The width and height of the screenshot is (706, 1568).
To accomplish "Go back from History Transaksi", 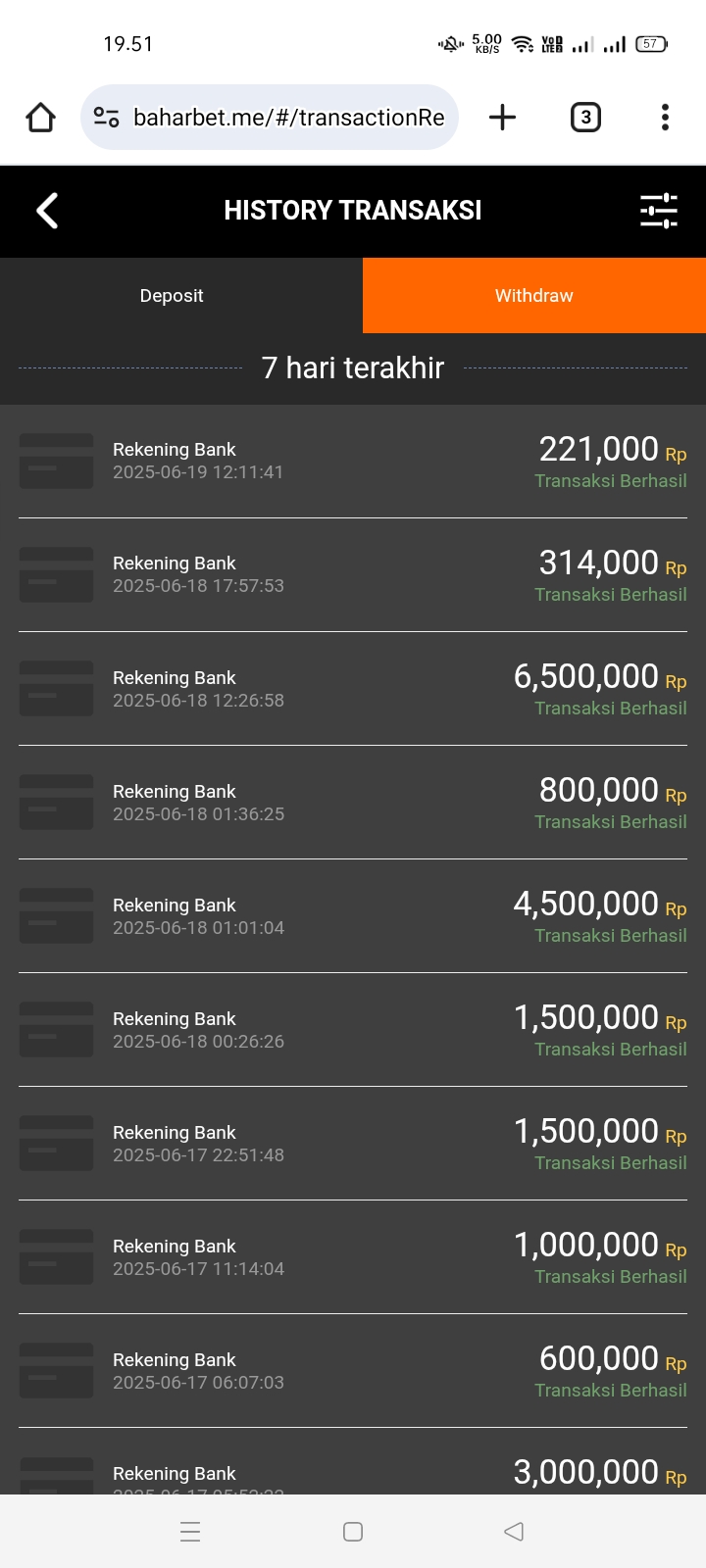I will [x=47, y=211].
